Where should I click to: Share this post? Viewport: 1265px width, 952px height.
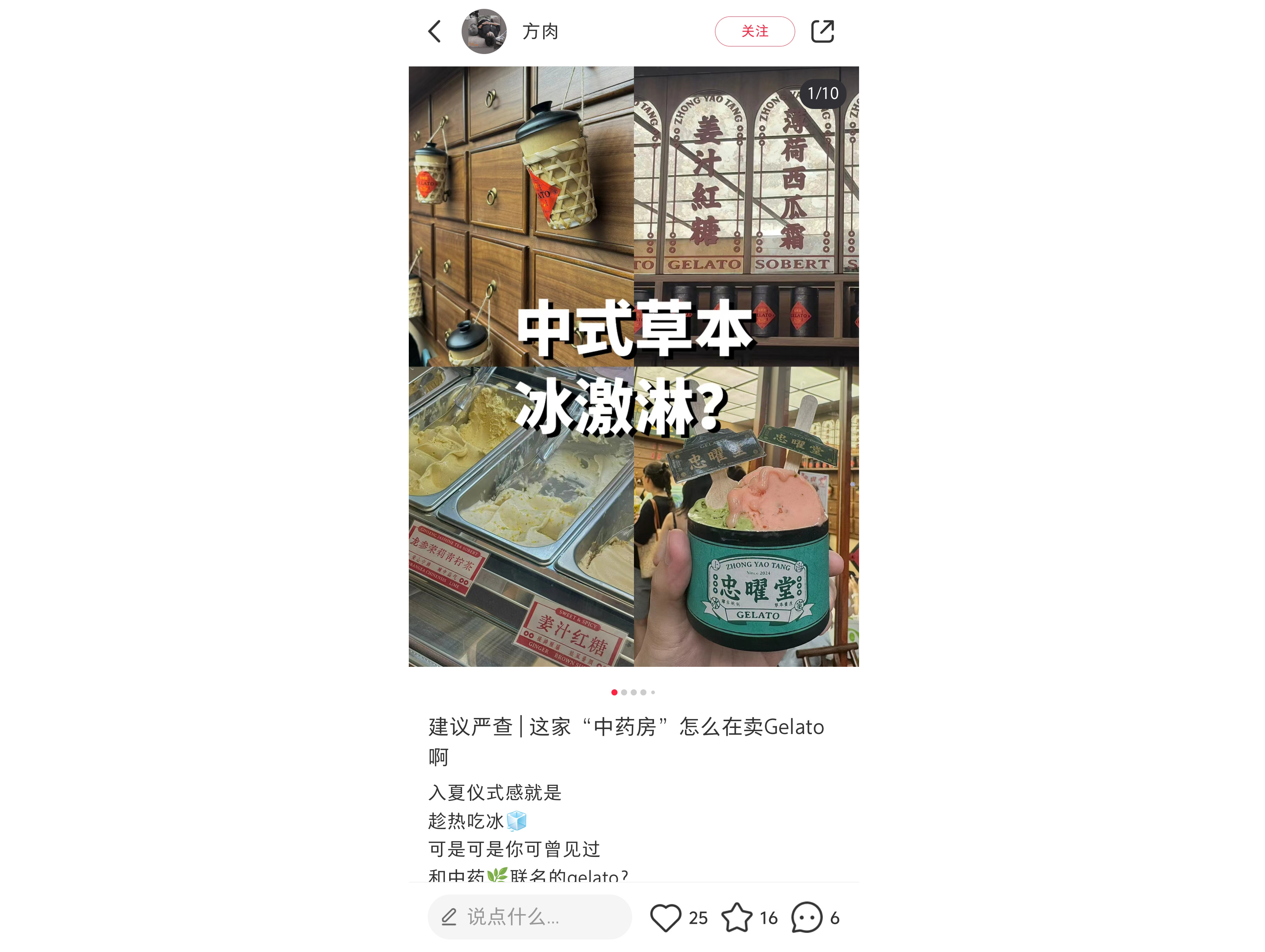click(x=822, y=31)
